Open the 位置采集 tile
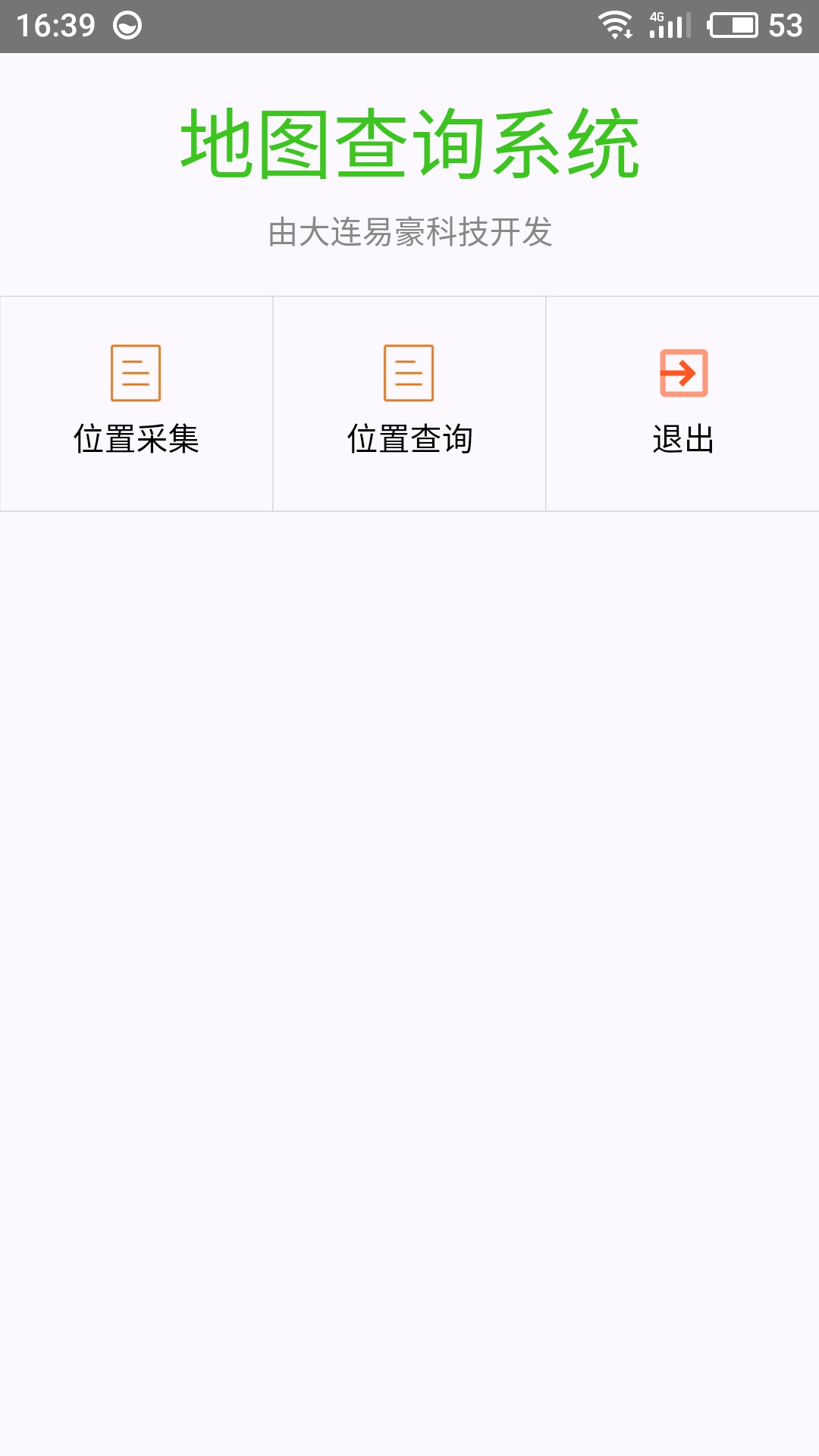The width and height of the screenshot is (819, 1456). (136, 403)
